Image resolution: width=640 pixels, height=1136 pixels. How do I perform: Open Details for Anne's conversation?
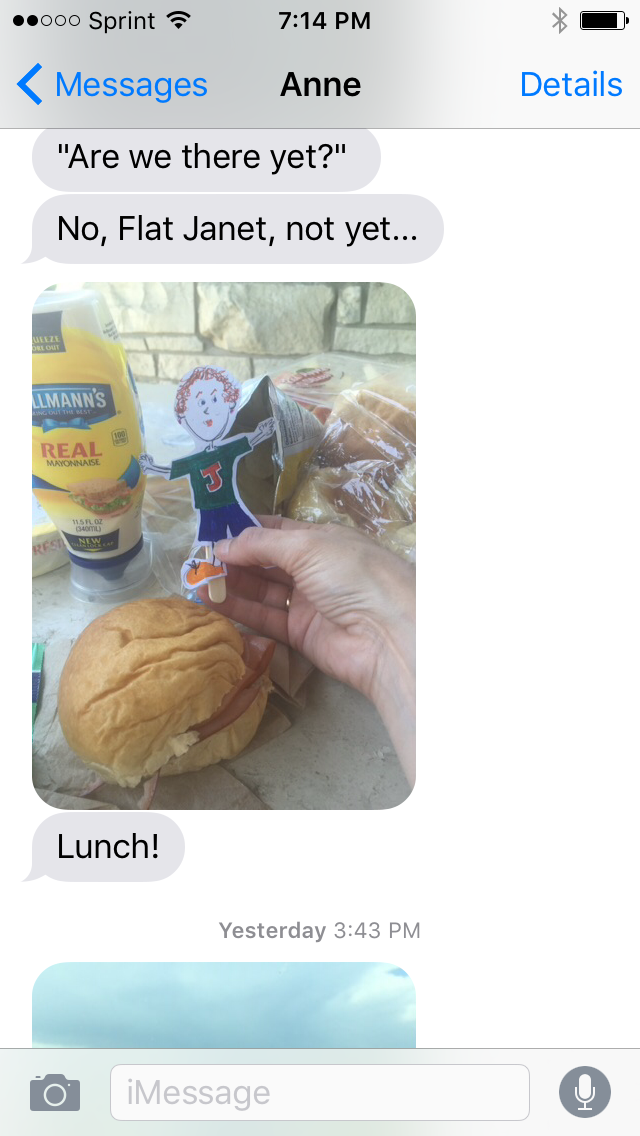click(571, 85)
